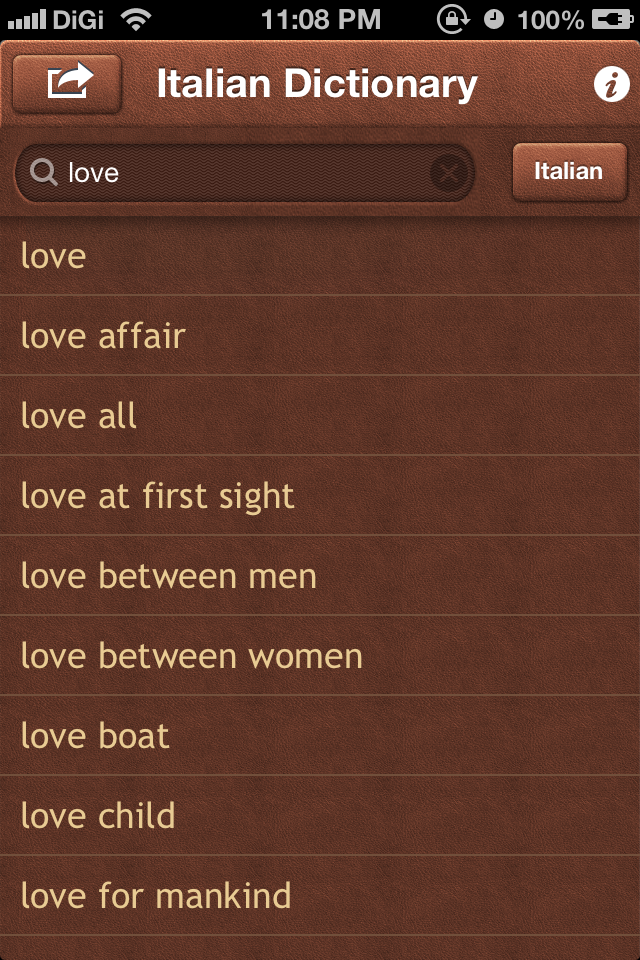Clear the search text
Viewport: 640px width, 960px height.
pos(449,174)
